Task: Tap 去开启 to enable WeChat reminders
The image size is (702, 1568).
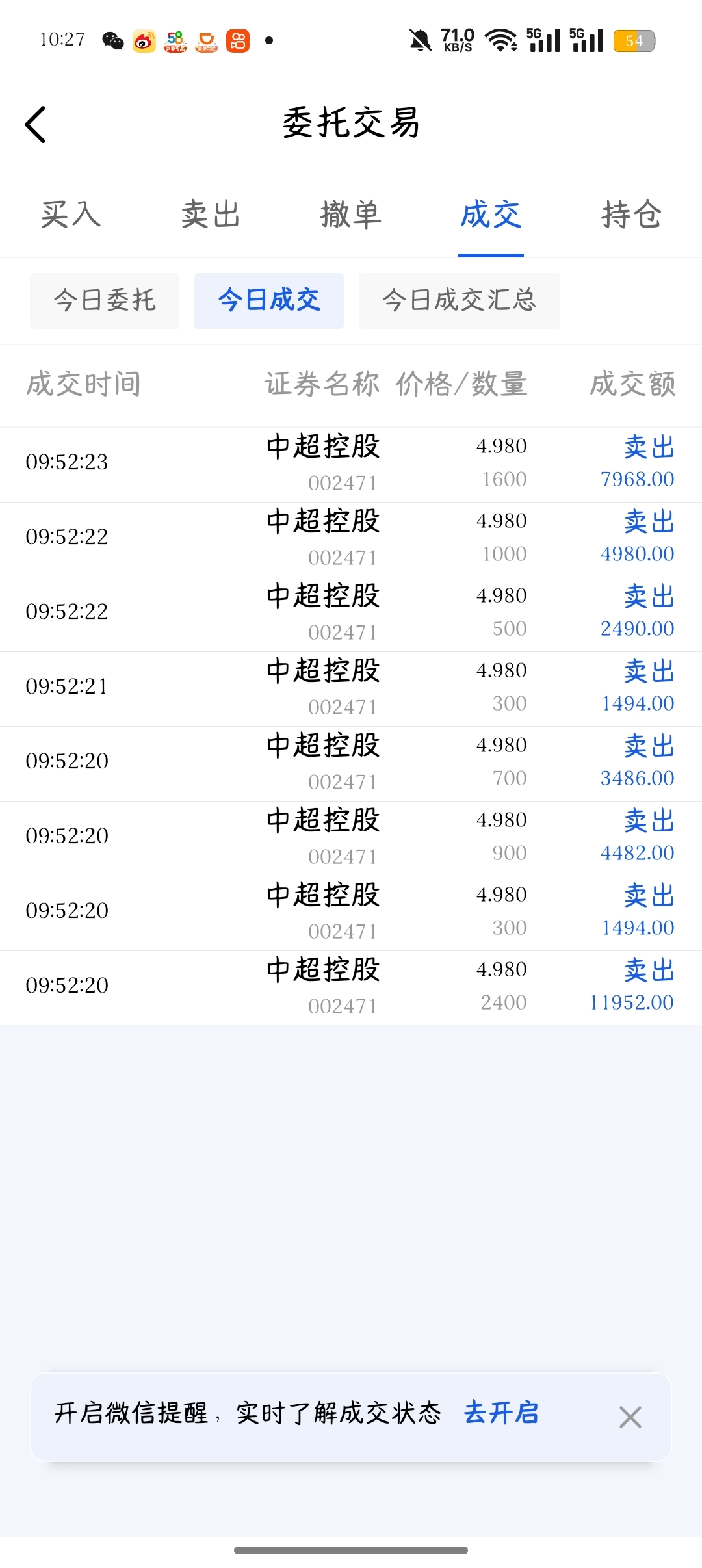Action: (x=501, y=1413)
